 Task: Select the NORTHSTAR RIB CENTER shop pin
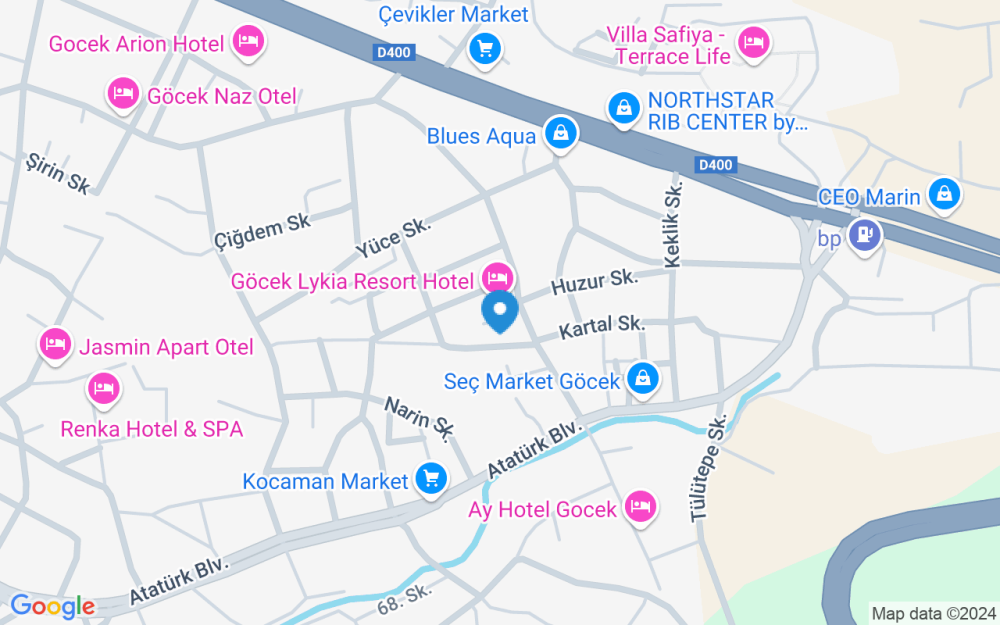tap(624, 109)
